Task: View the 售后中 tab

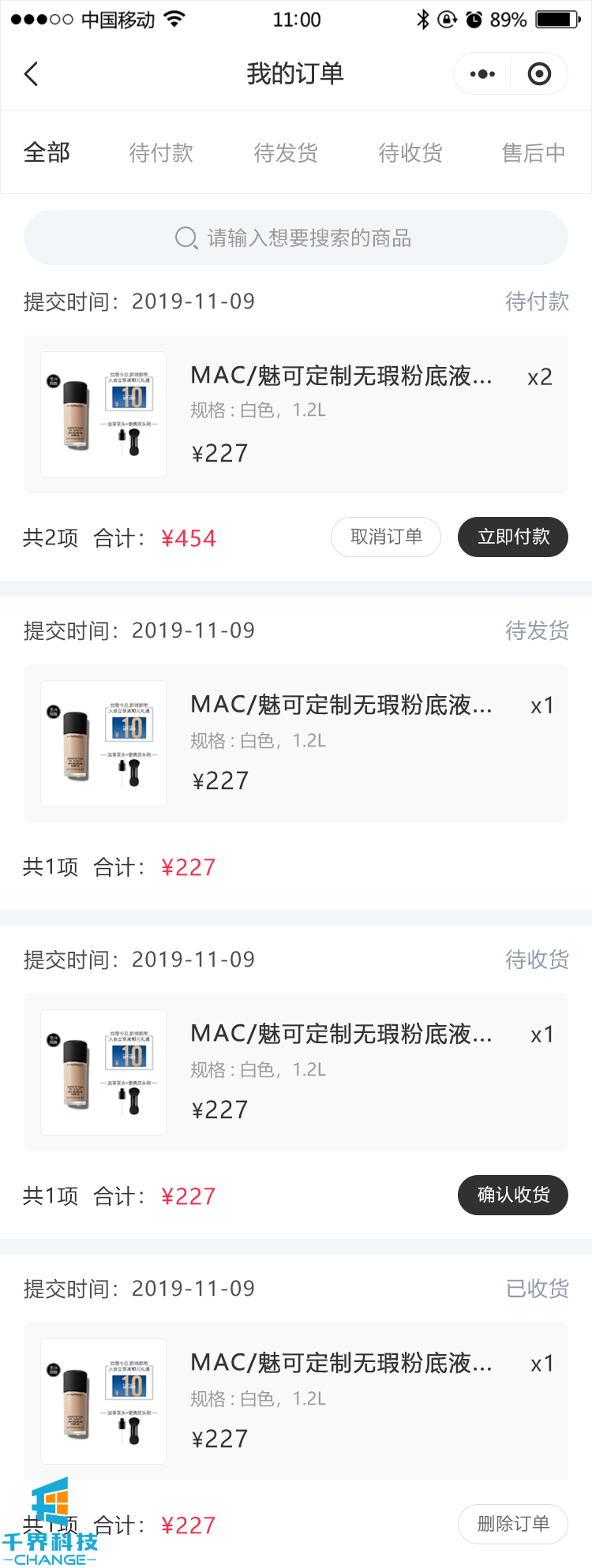Action: [x=534, y=152]
